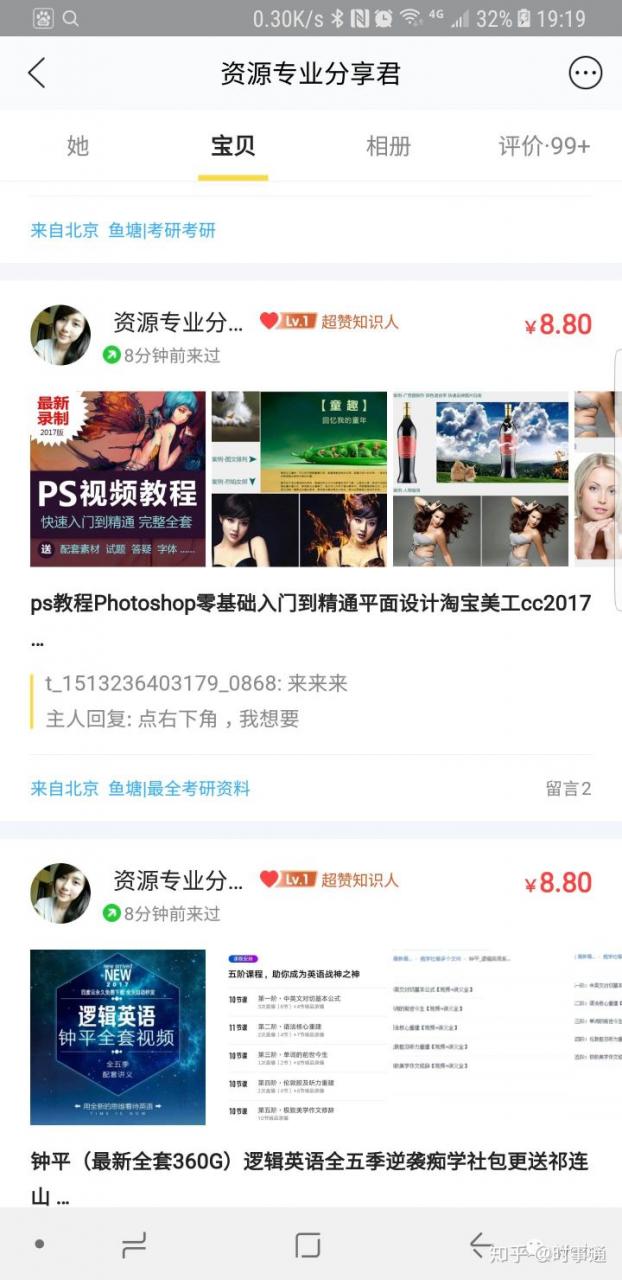View seller avatar on the PS教程 listing
The width and height of the screenshot is (622, 1280).
coord(61,335)
